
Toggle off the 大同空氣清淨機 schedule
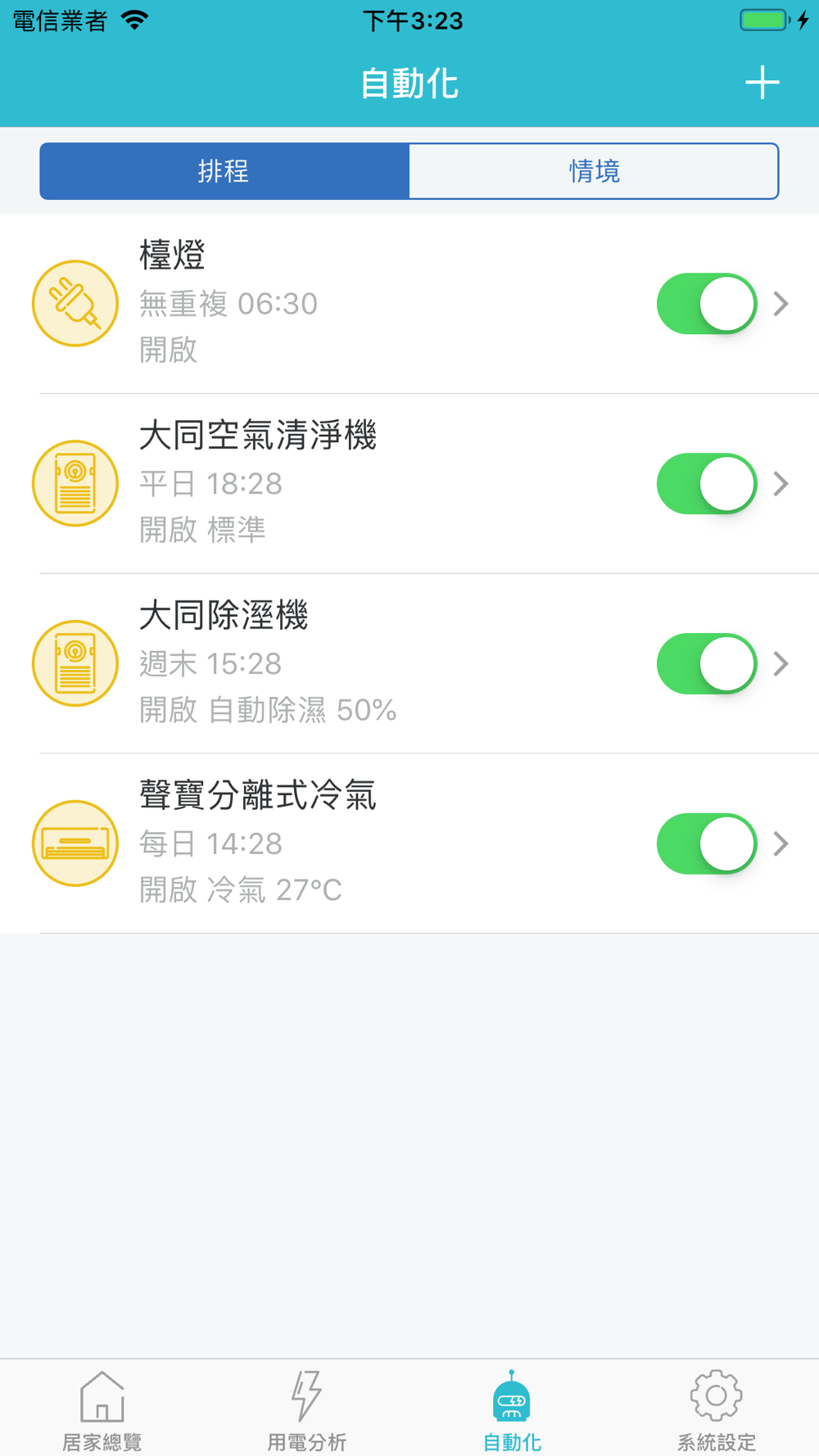707,484
